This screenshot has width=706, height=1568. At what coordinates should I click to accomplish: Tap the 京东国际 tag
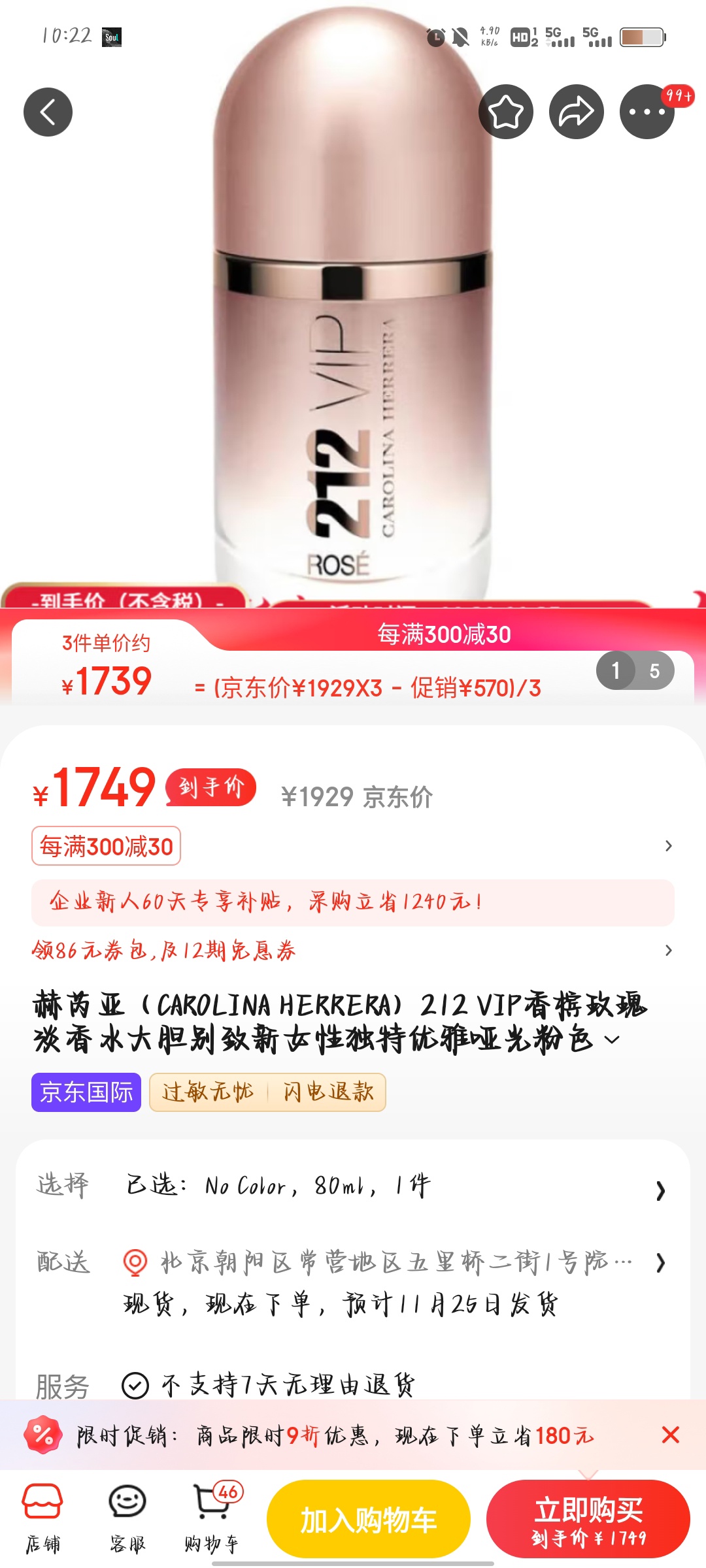point(86,1092)
